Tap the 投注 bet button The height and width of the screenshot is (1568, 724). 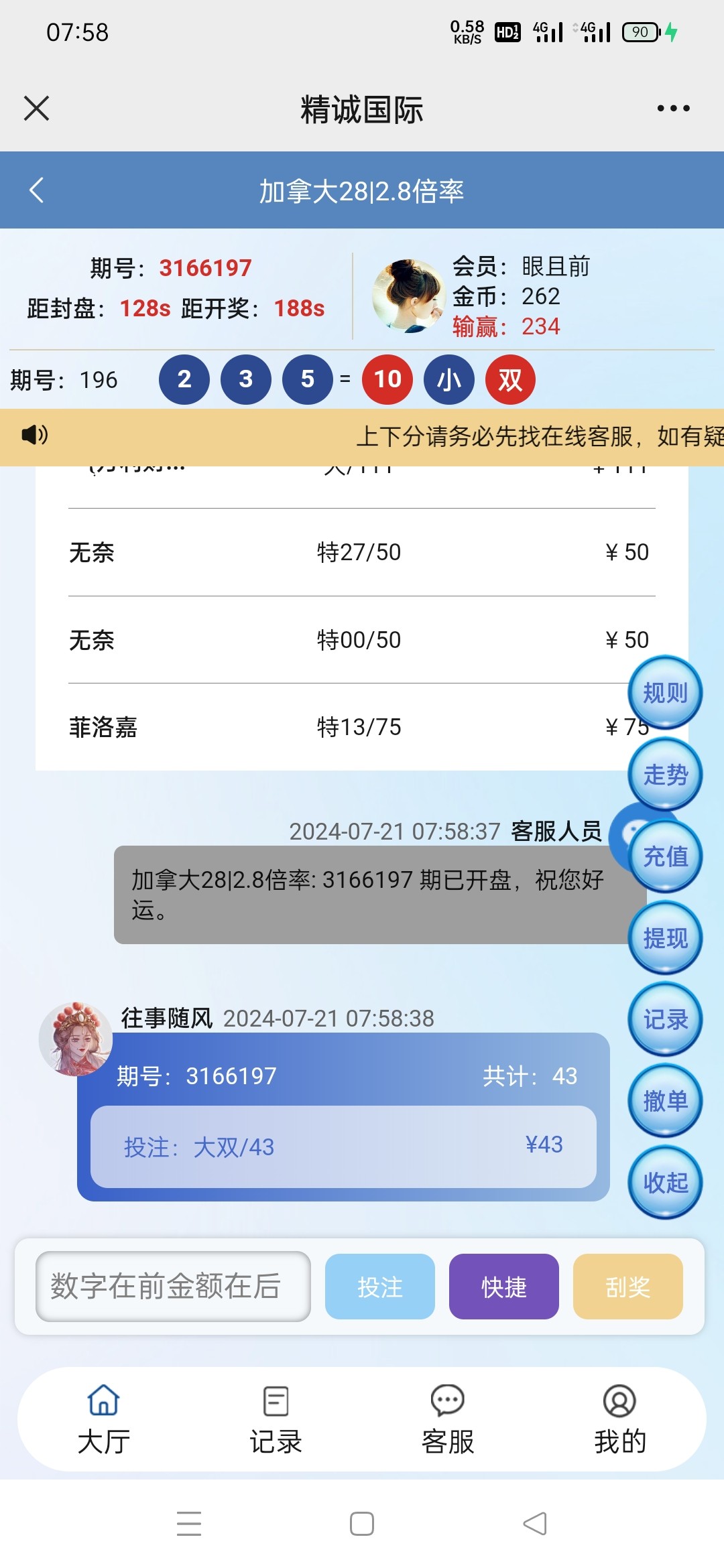pos(379,1287)
